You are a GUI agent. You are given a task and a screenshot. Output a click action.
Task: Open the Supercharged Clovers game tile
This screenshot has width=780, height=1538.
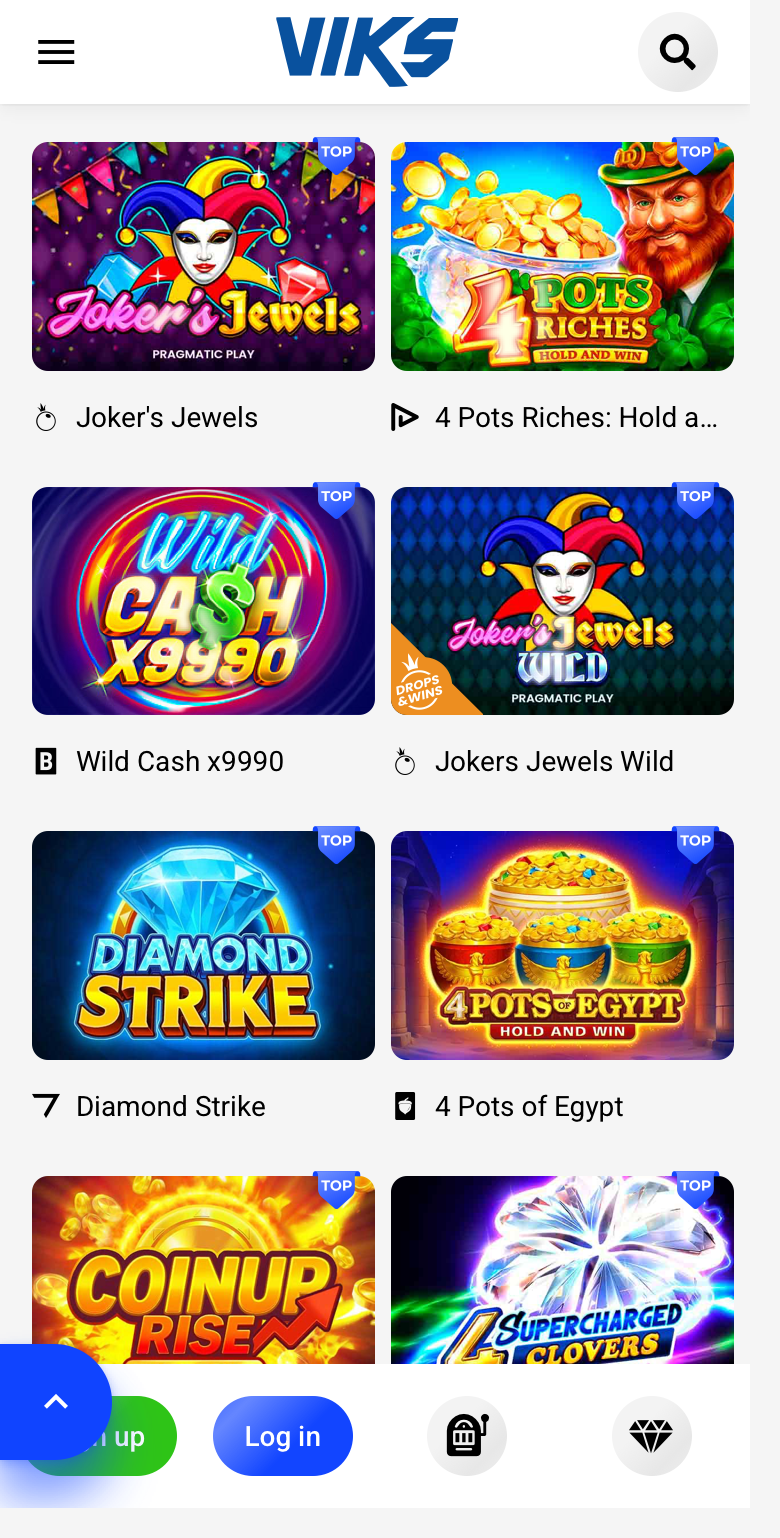(562, 1270)
